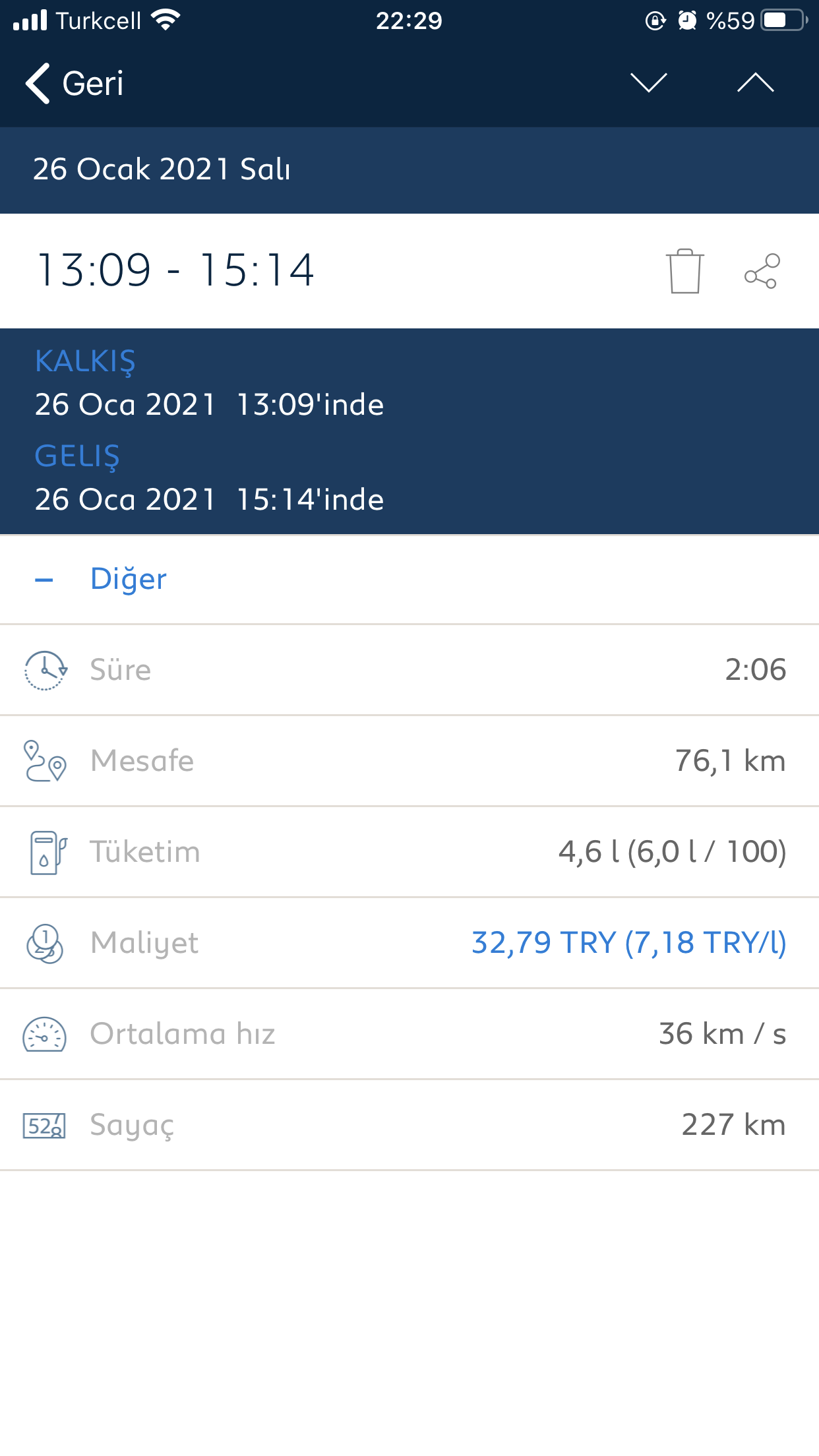Delete this trip with the trash icon
Viewport: 819px width, 1456px height.
click(x=684, y=270)
